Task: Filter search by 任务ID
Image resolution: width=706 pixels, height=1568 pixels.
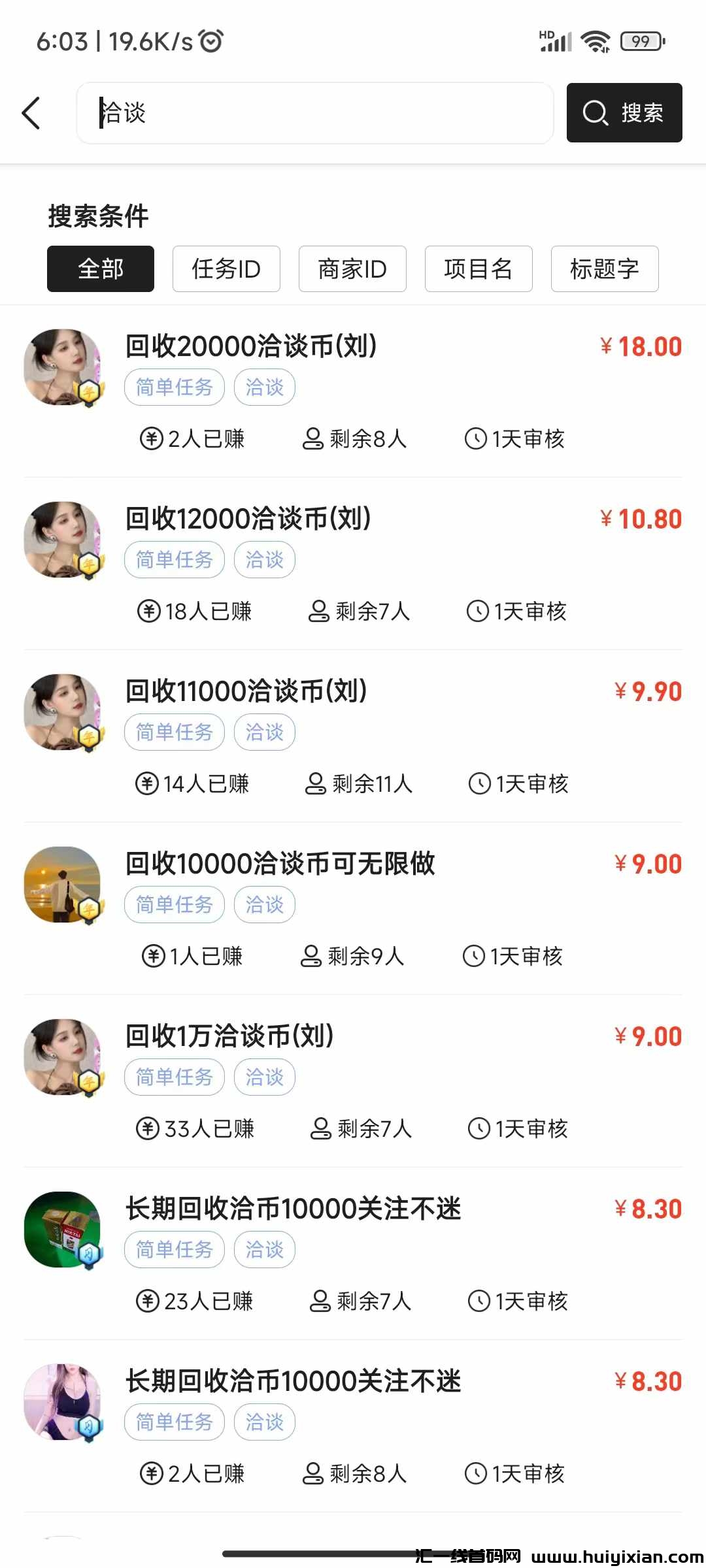Action: click(226, 269)
